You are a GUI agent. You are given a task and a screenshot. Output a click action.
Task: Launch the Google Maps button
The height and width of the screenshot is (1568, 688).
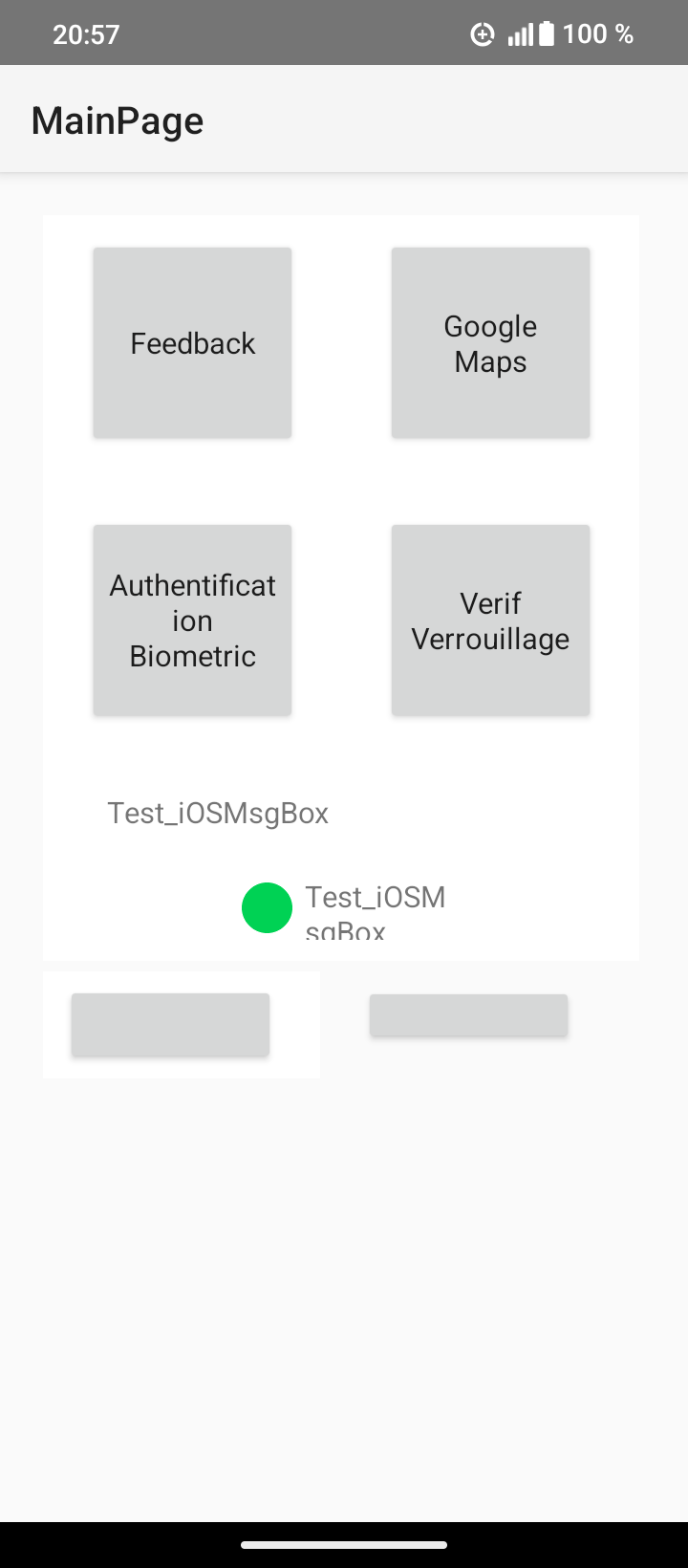[490, 343]
